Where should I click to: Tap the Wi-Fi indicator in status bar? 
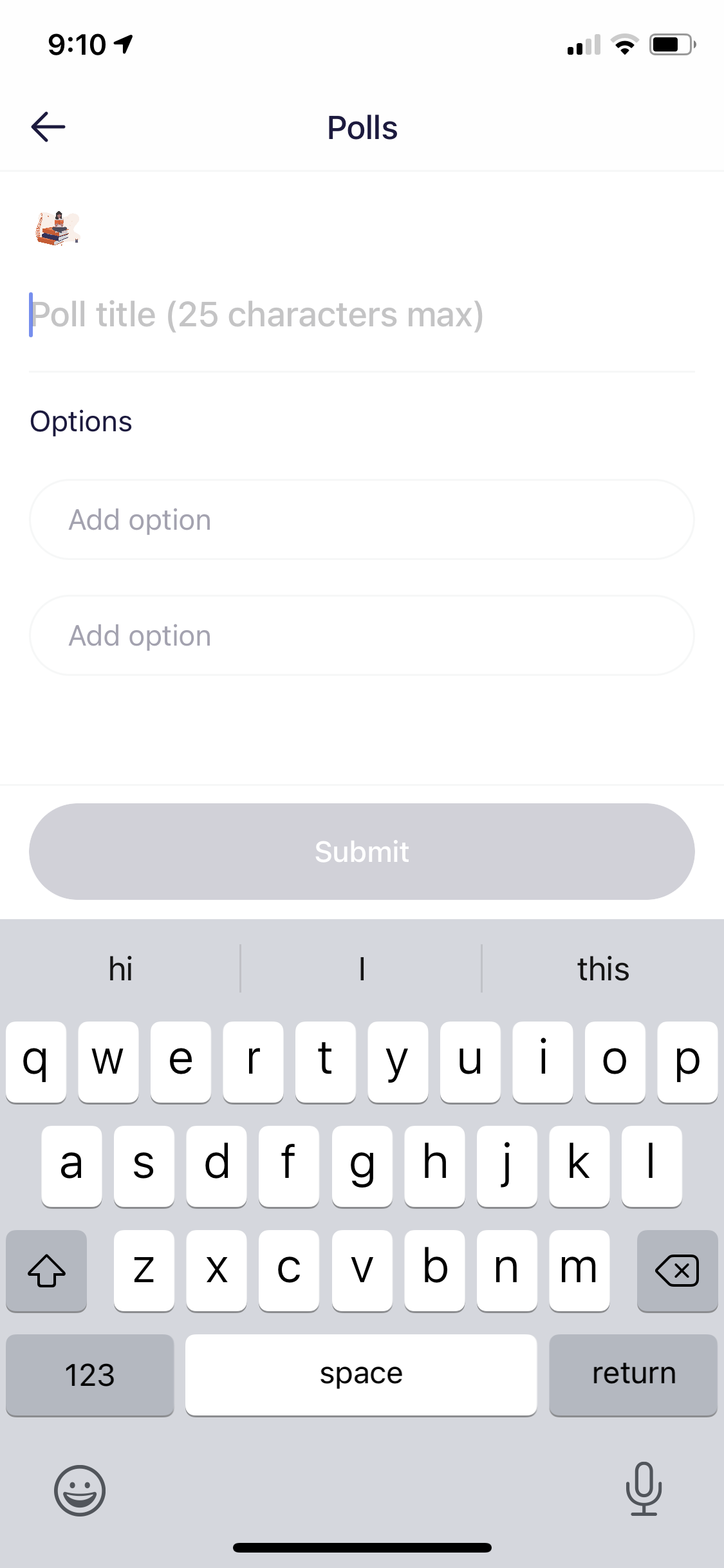coord(622,44)
